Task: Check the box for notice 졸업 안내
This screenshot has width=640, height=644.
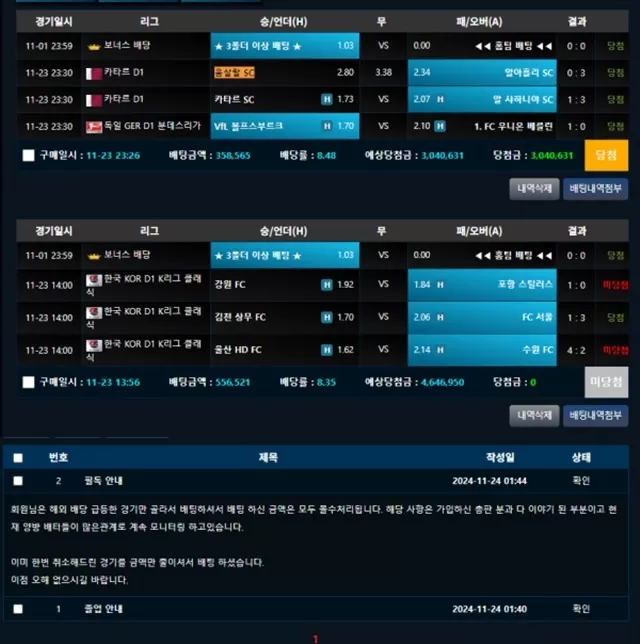Action: (x=18, y=609)
